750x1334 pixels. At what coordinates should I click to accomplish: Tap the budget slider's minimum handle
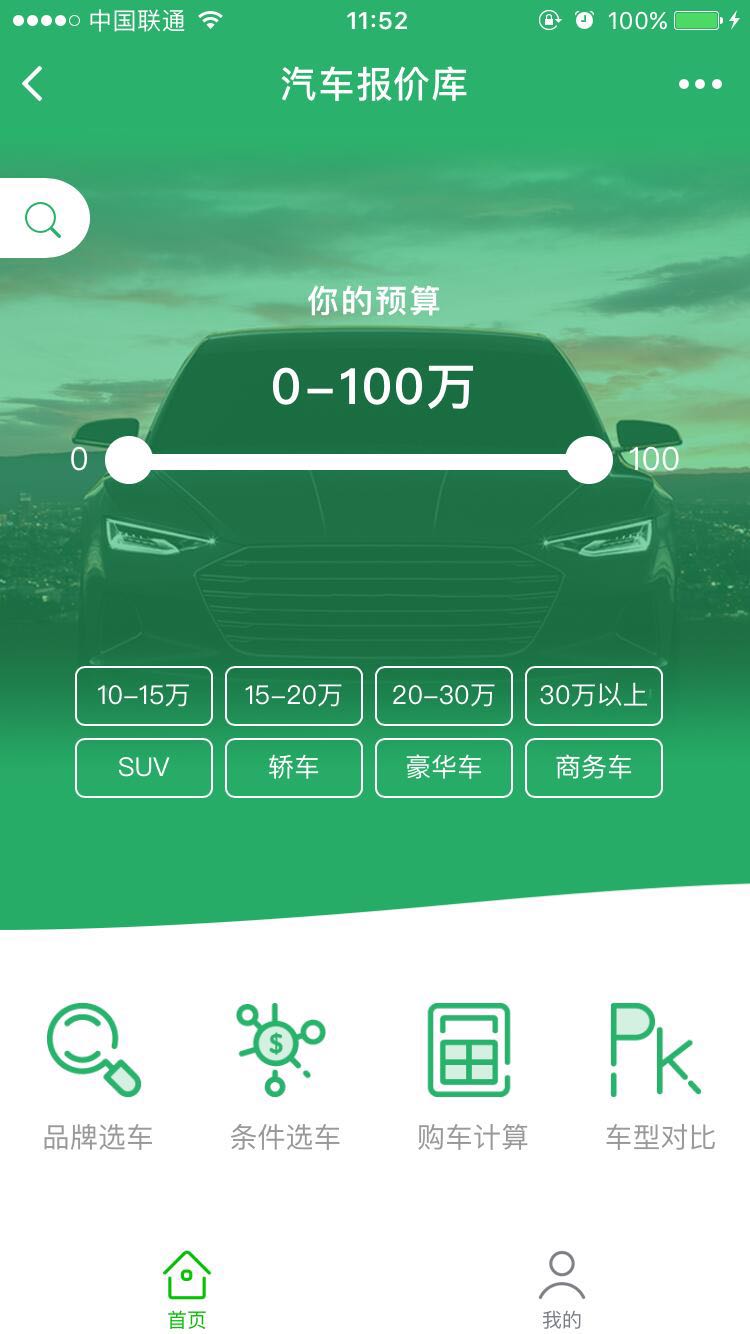coord(128,460)
